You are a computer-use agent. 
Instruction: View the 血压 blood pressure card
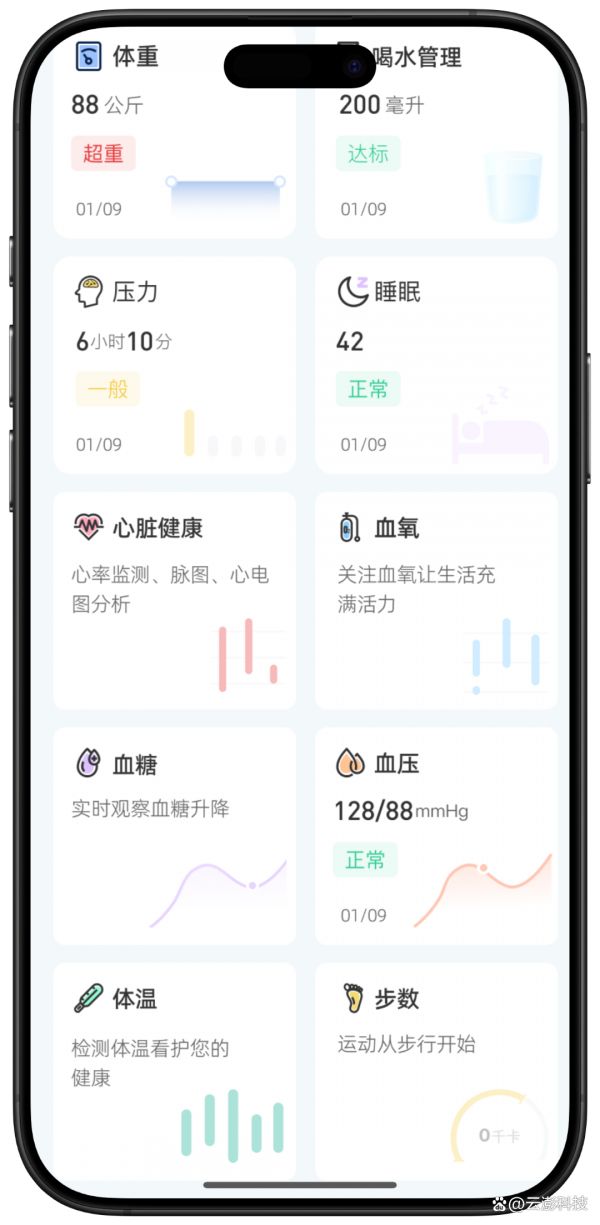point(436,836)
